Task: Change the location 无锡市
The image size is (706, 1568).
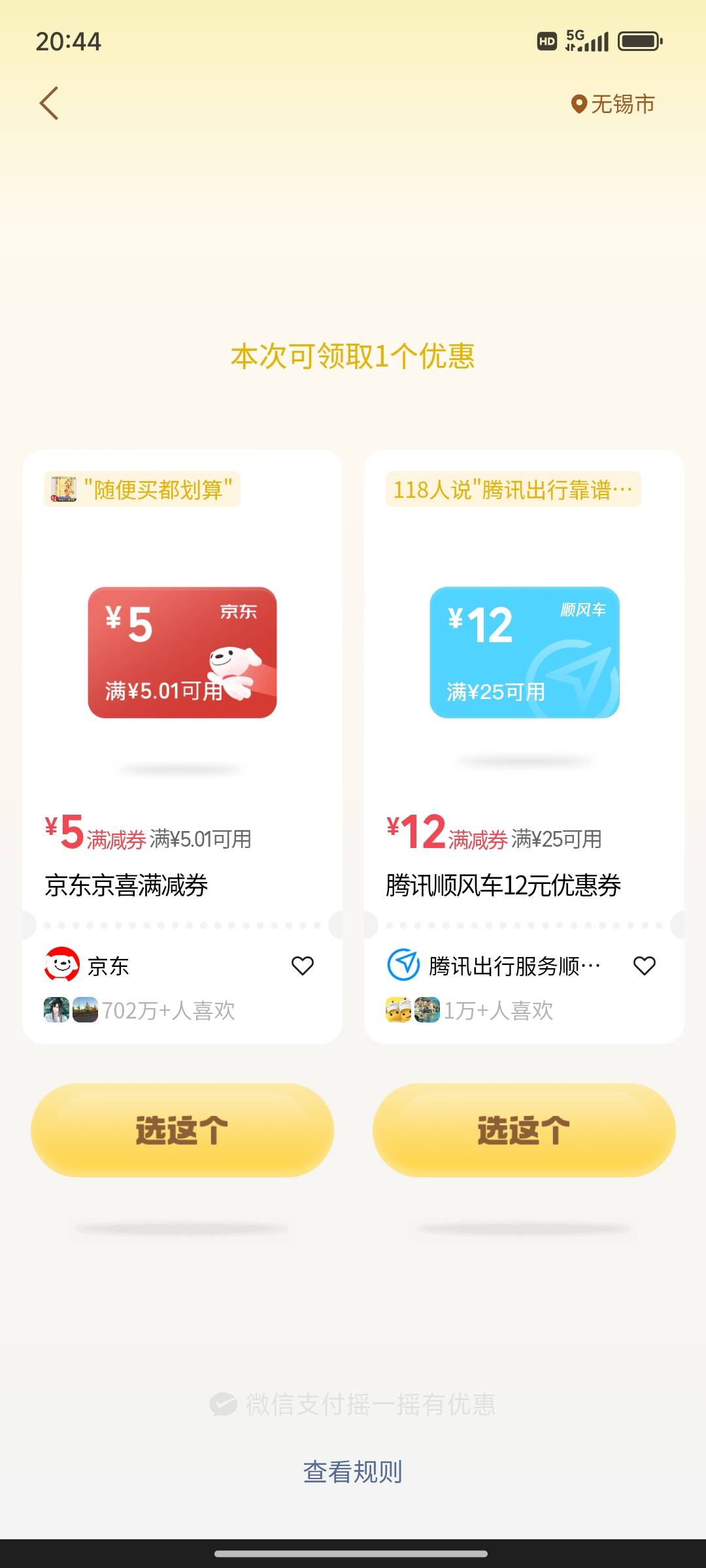Action: pyautogui.click(x=613, y=104)
